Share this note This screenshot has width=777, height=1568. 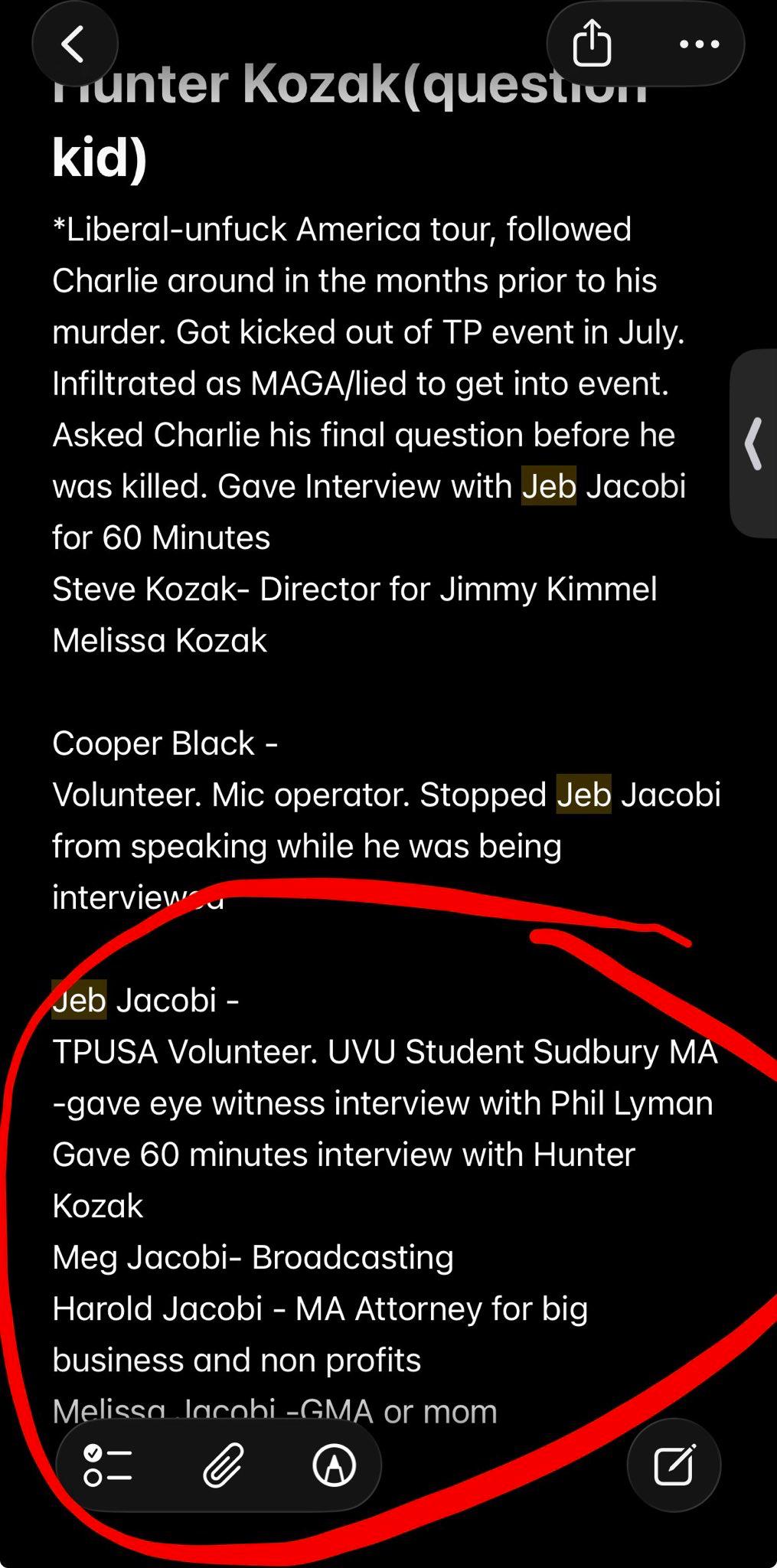[592, 44]
